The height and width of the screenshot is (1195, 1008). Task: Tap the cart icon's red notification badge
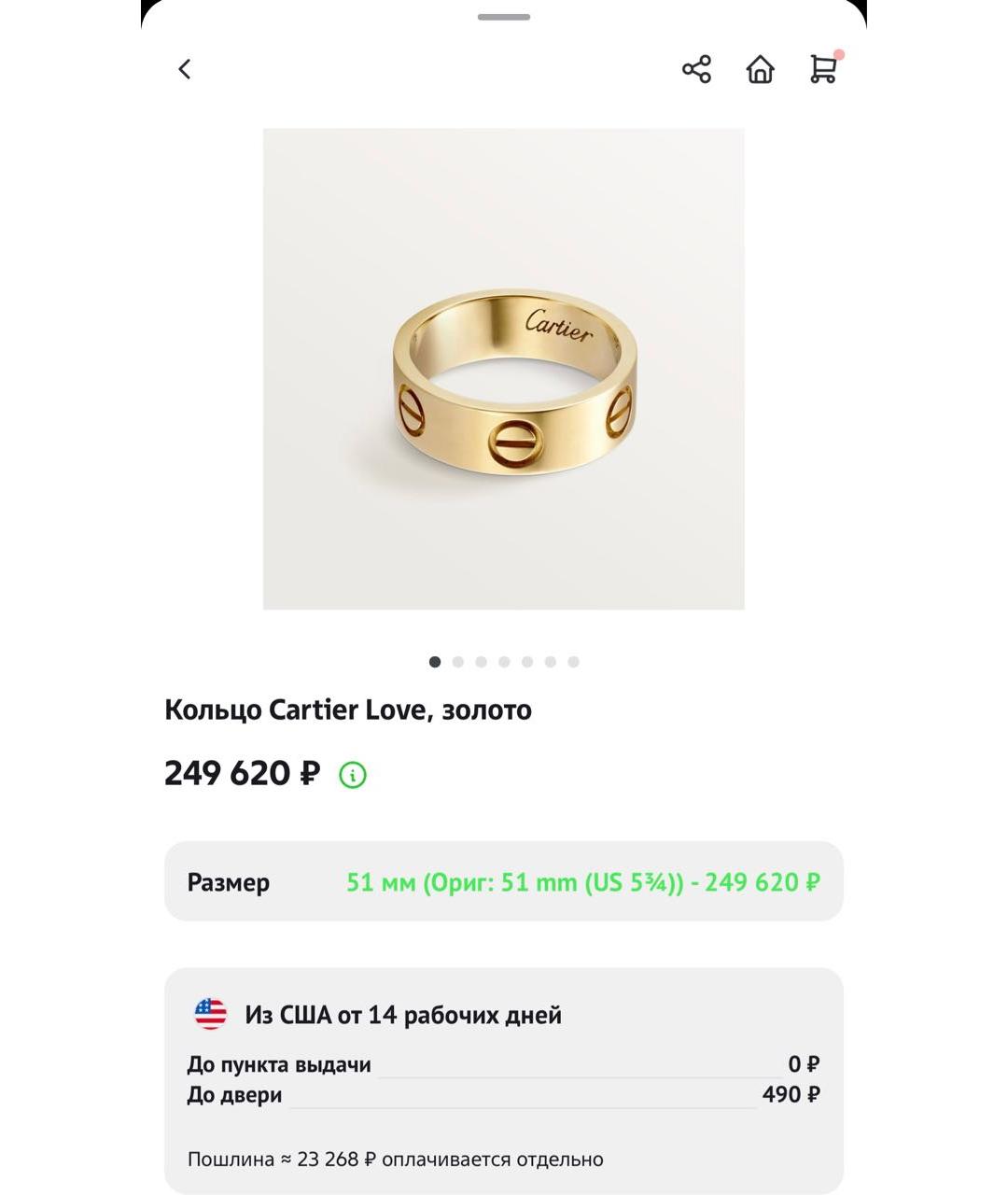(x=839, y=54)
